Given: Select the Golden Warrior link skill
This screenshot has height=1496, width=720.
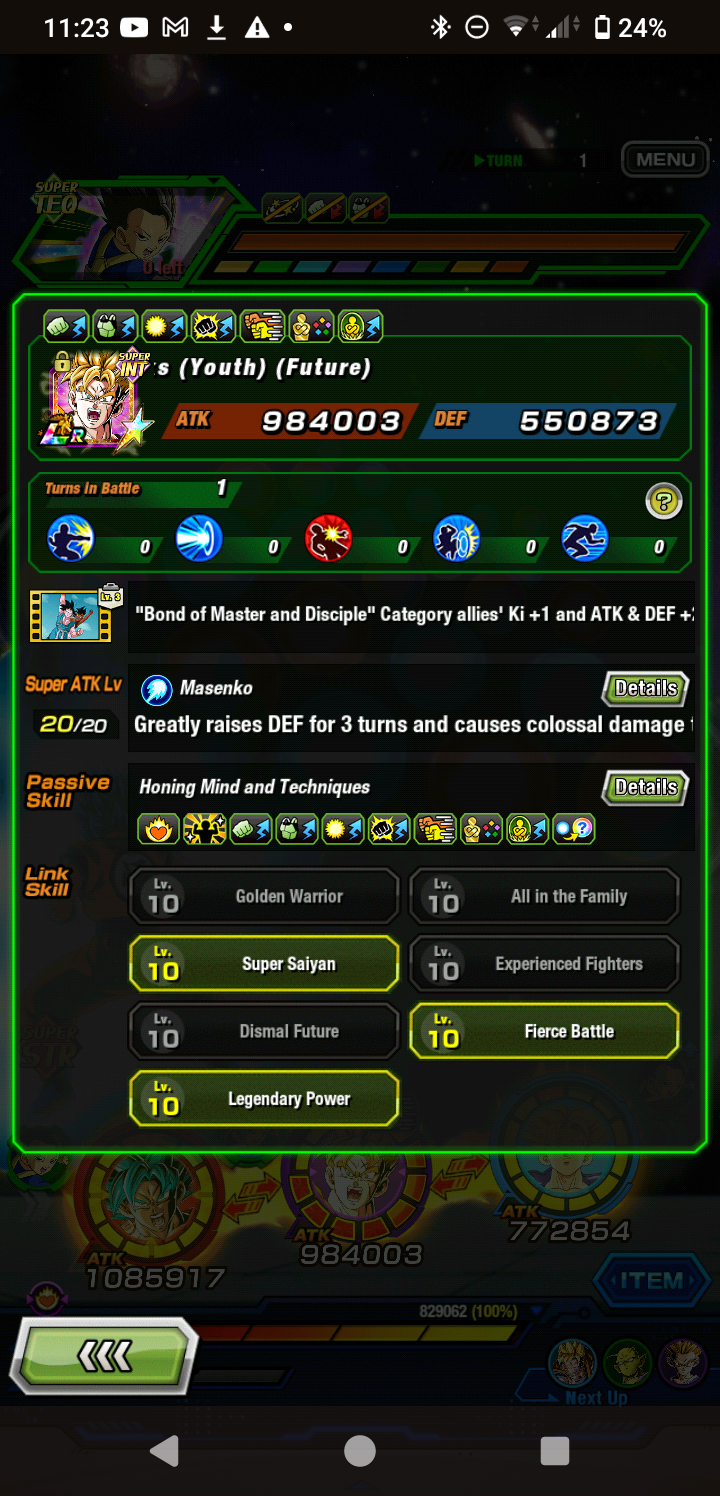Looking at the screenshot, I should pos(264,897).
